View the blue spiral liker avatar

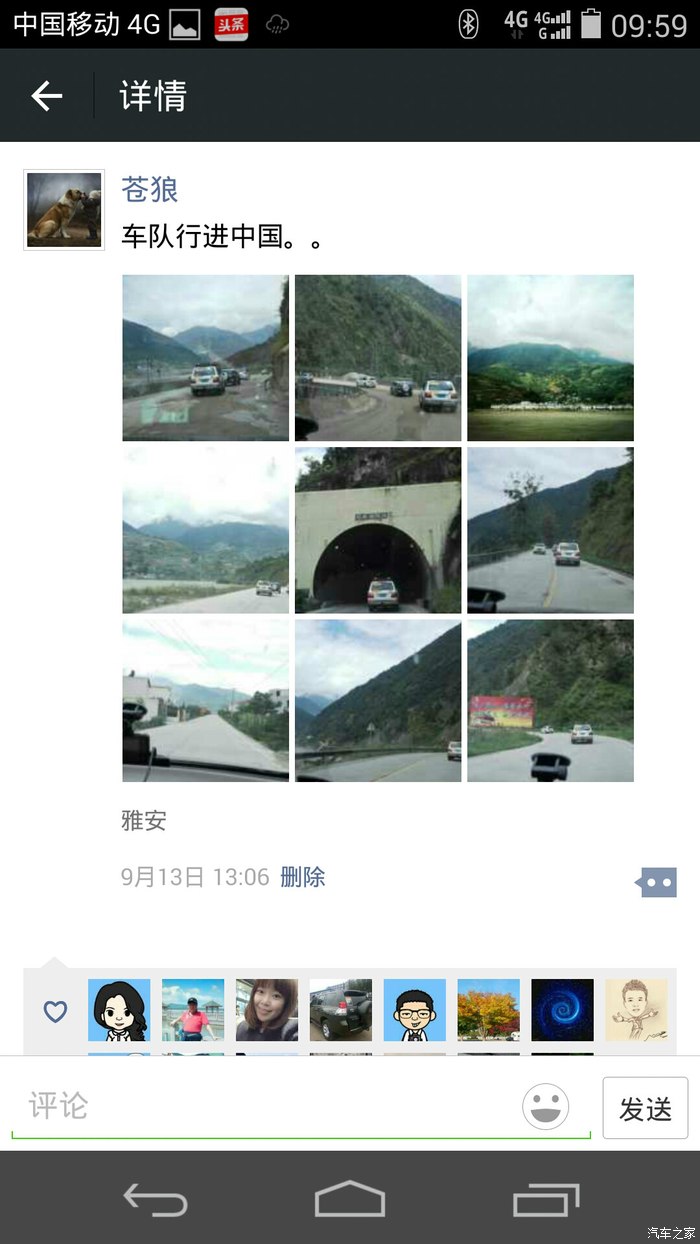tap(562, 1010)
